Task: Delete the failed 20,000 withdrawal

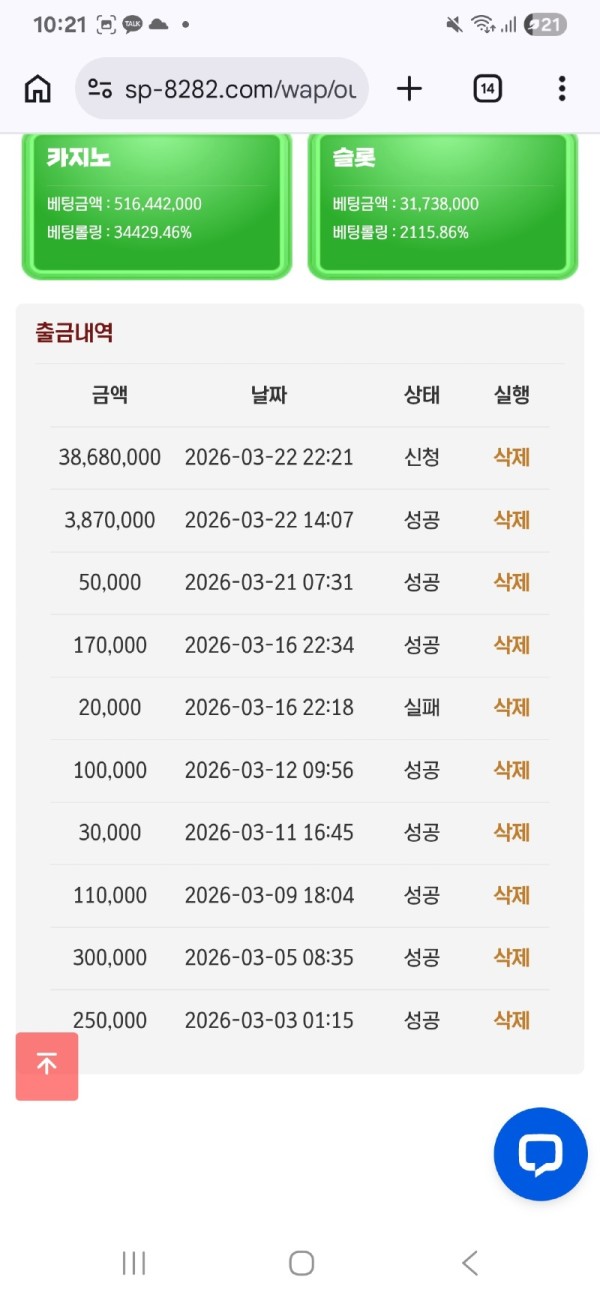Action: point(511,707)
